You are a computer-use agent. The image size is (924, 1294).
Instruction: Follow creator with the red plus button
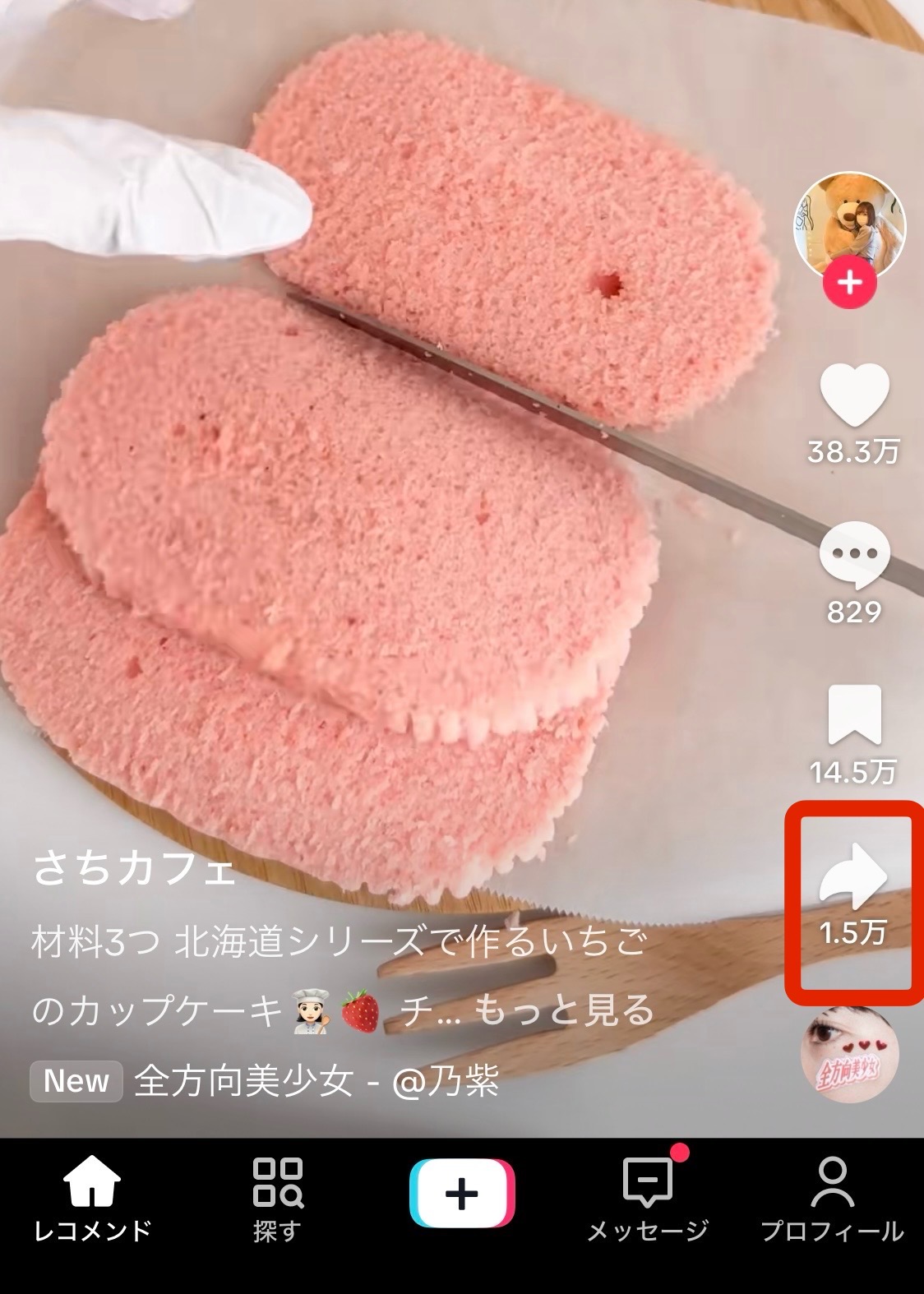tap(850, 284)
